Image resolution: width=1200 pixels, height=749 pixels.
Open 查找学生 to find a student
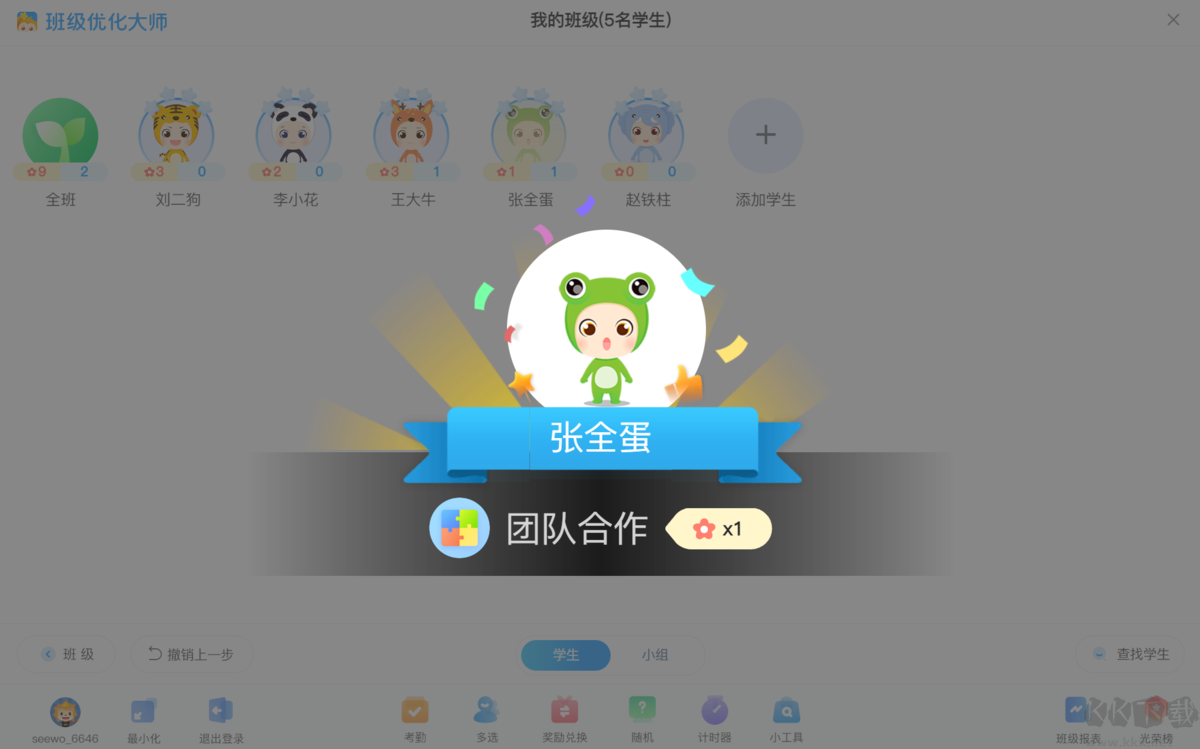[x=1131, y=654]
